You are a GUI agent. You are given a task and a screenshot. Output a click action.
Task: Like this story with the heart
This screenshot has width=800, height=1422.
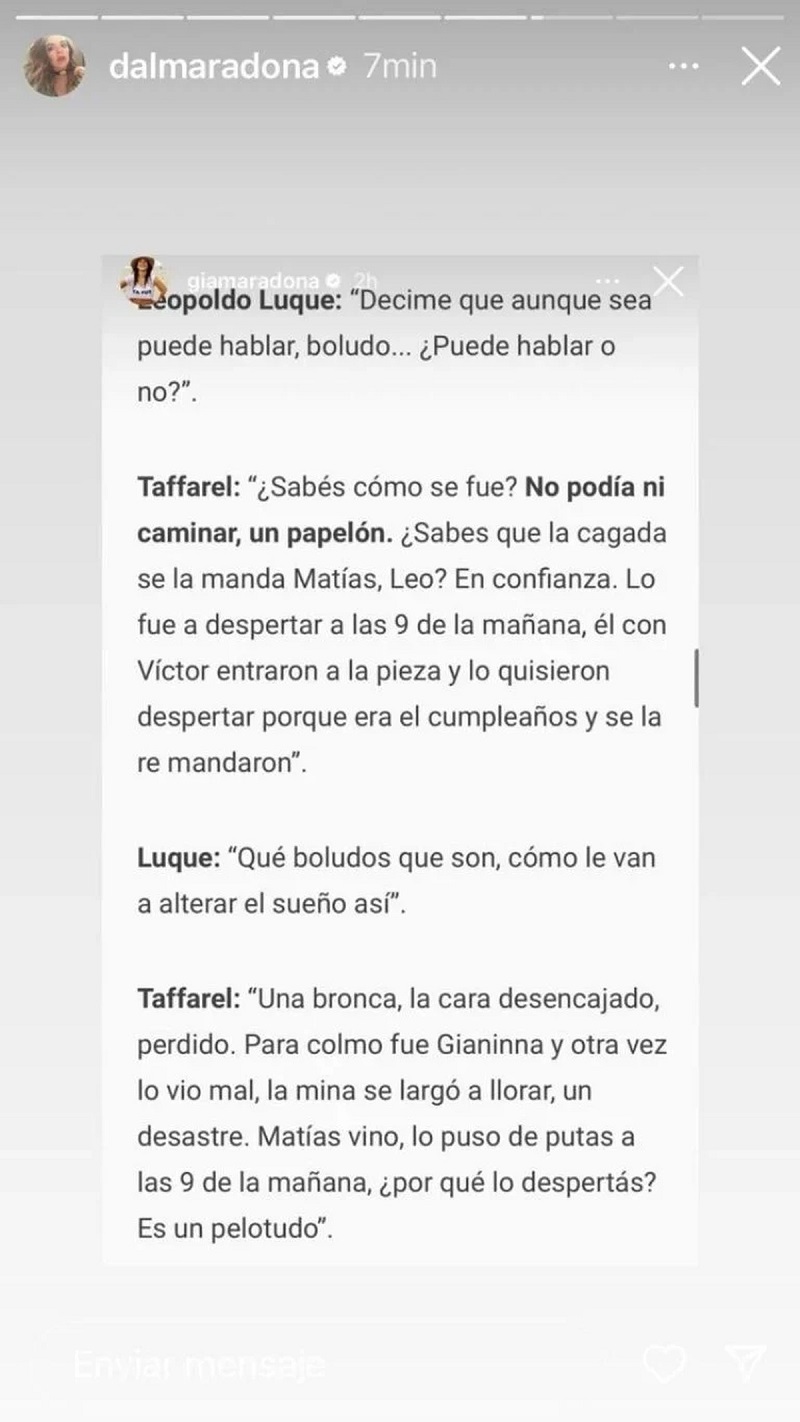664,1363
